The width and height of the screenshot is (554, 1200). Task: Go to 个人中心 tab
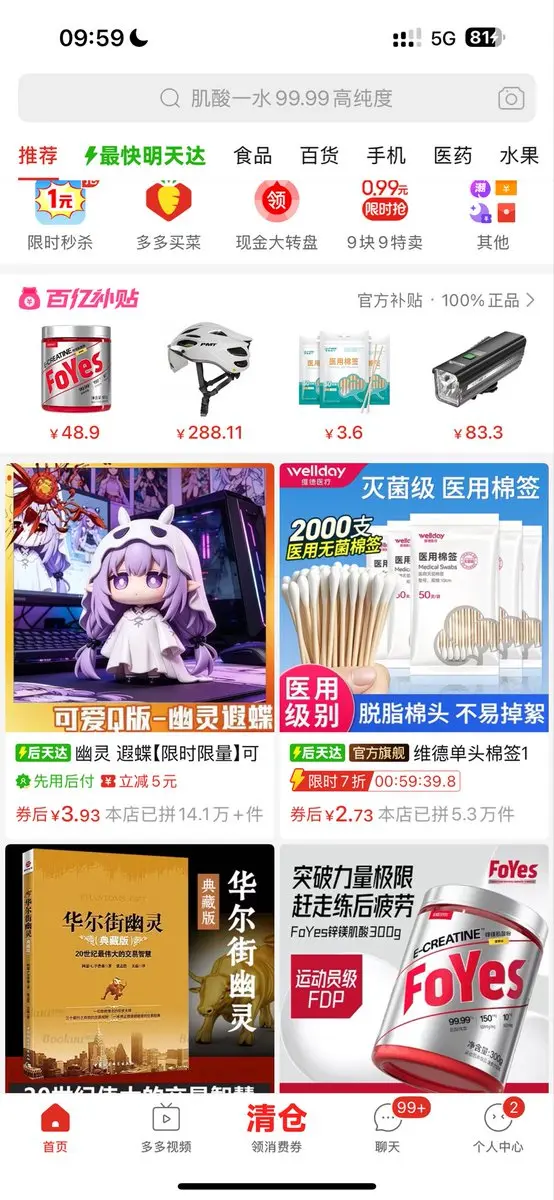498,1128
